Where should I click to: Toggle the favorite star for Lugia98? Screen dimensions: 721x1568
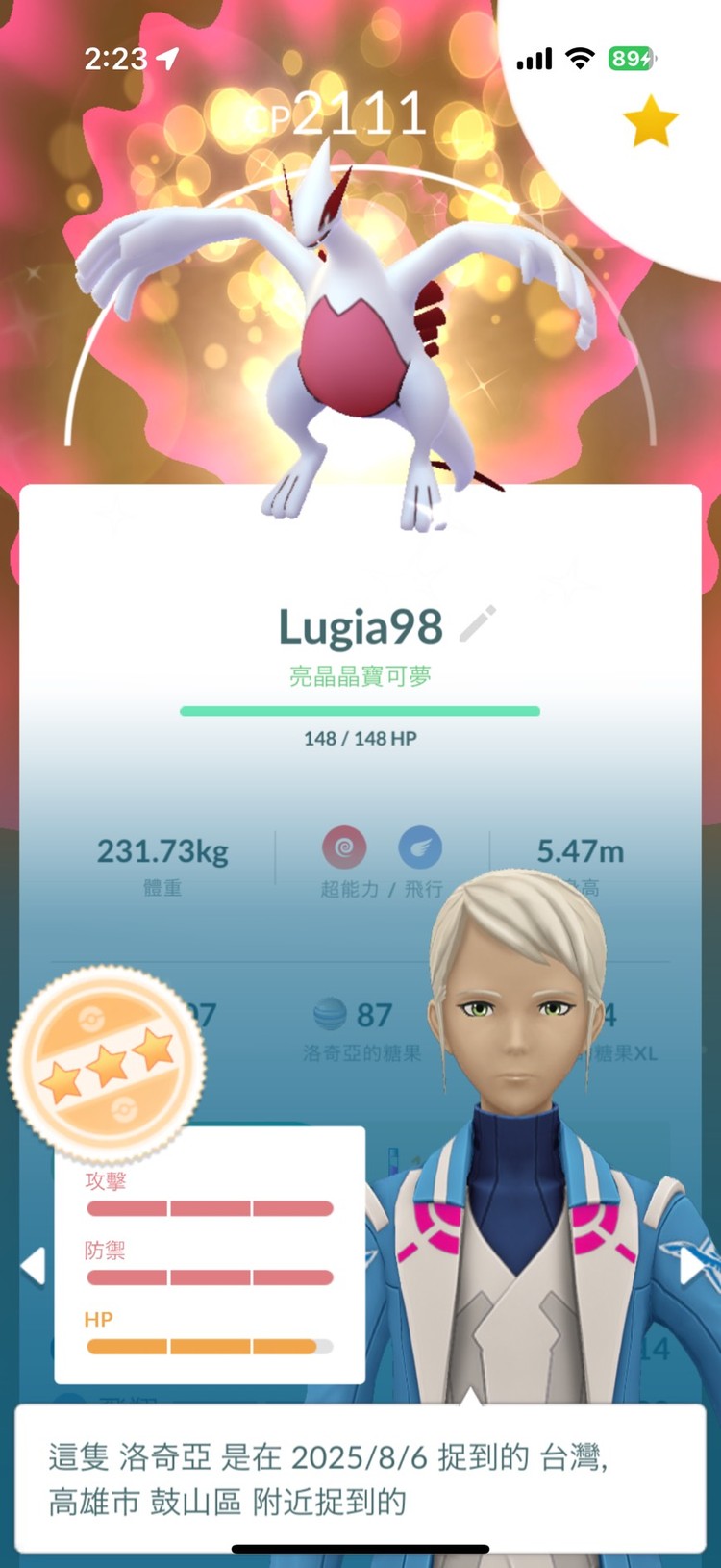tap(651, 121)
